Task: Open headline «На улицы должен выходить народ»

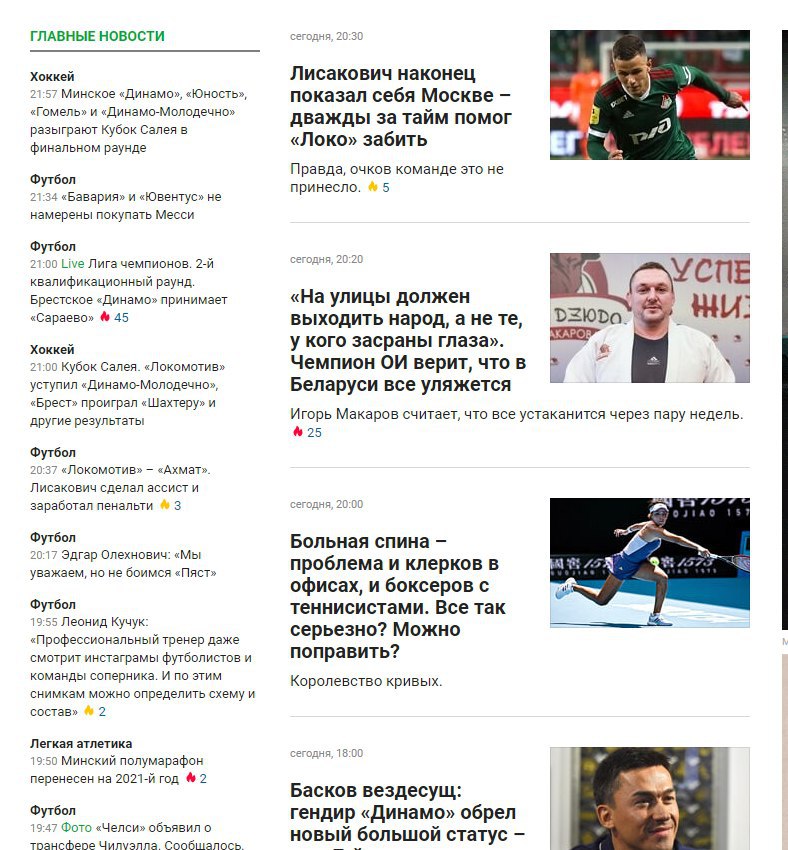Action: [408, 340]
